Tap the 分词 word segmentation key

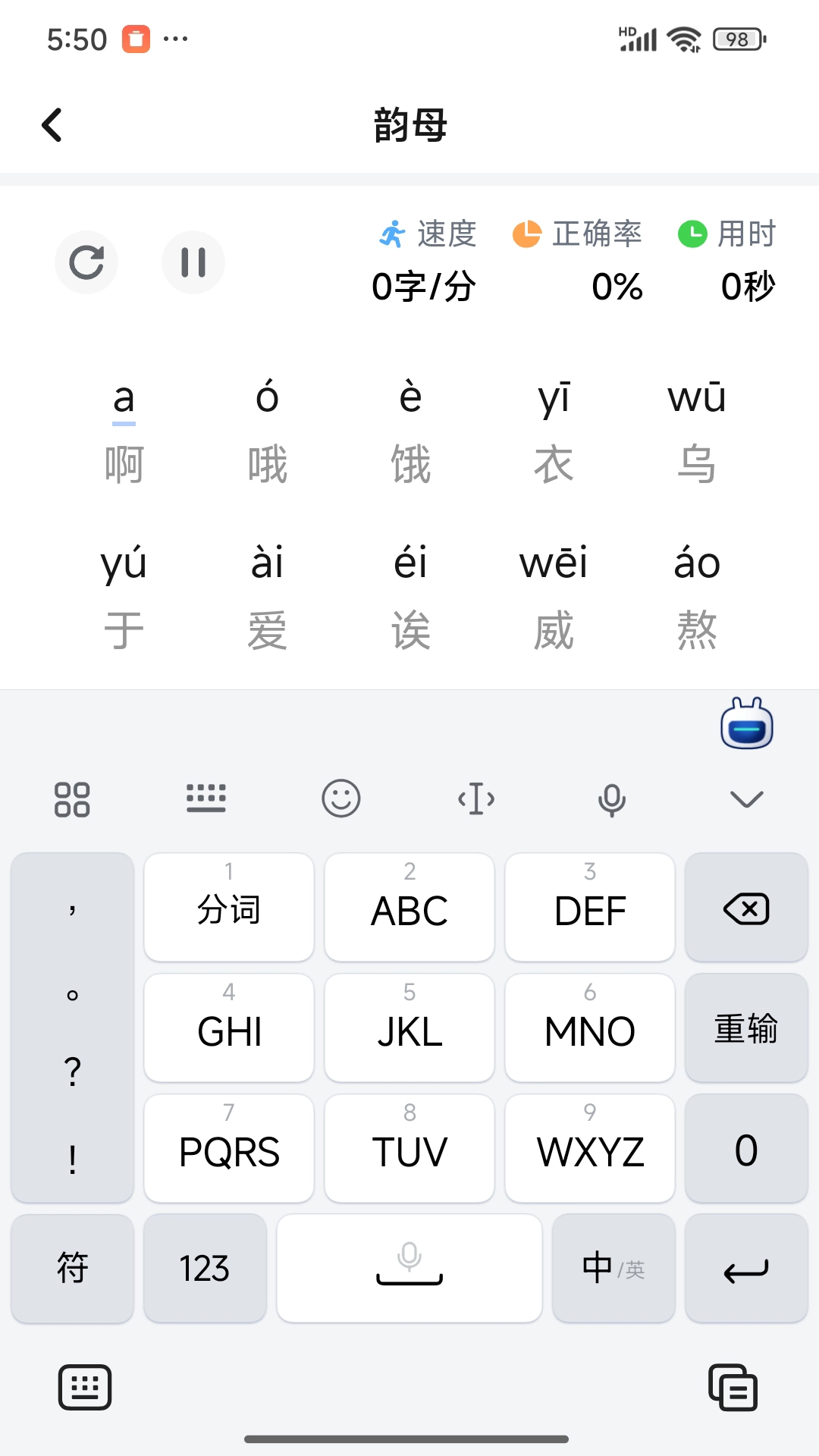click(x=228, y=908)
